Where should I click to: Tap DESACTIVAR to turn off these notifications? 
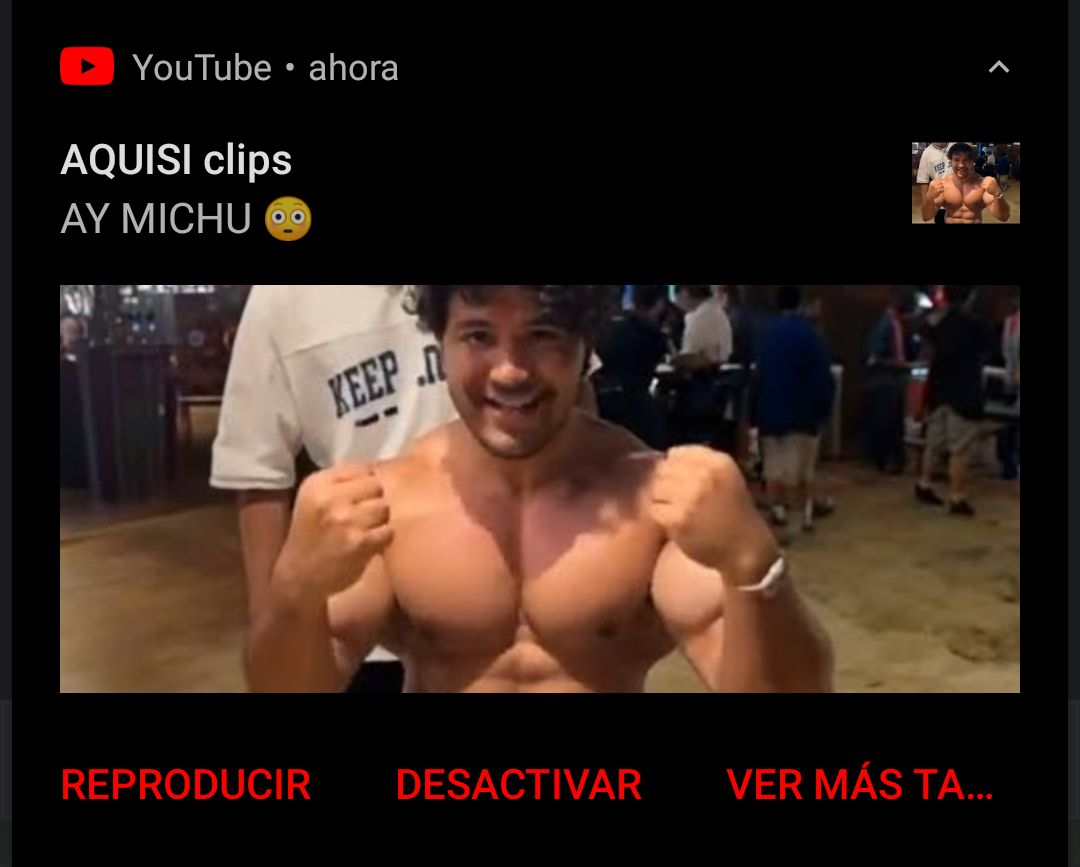[x=518, y=785]
